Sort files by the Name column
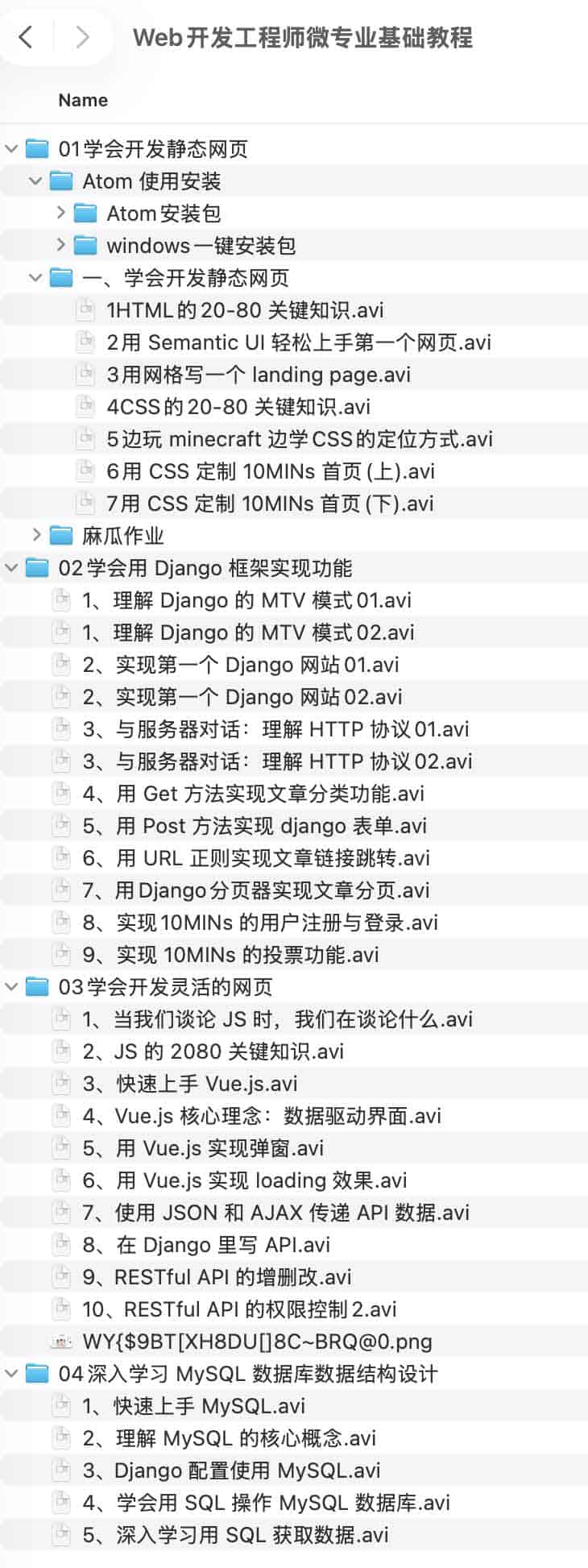Image resolution: width=588 pixels, height=1568 pixels. (83, 100)
